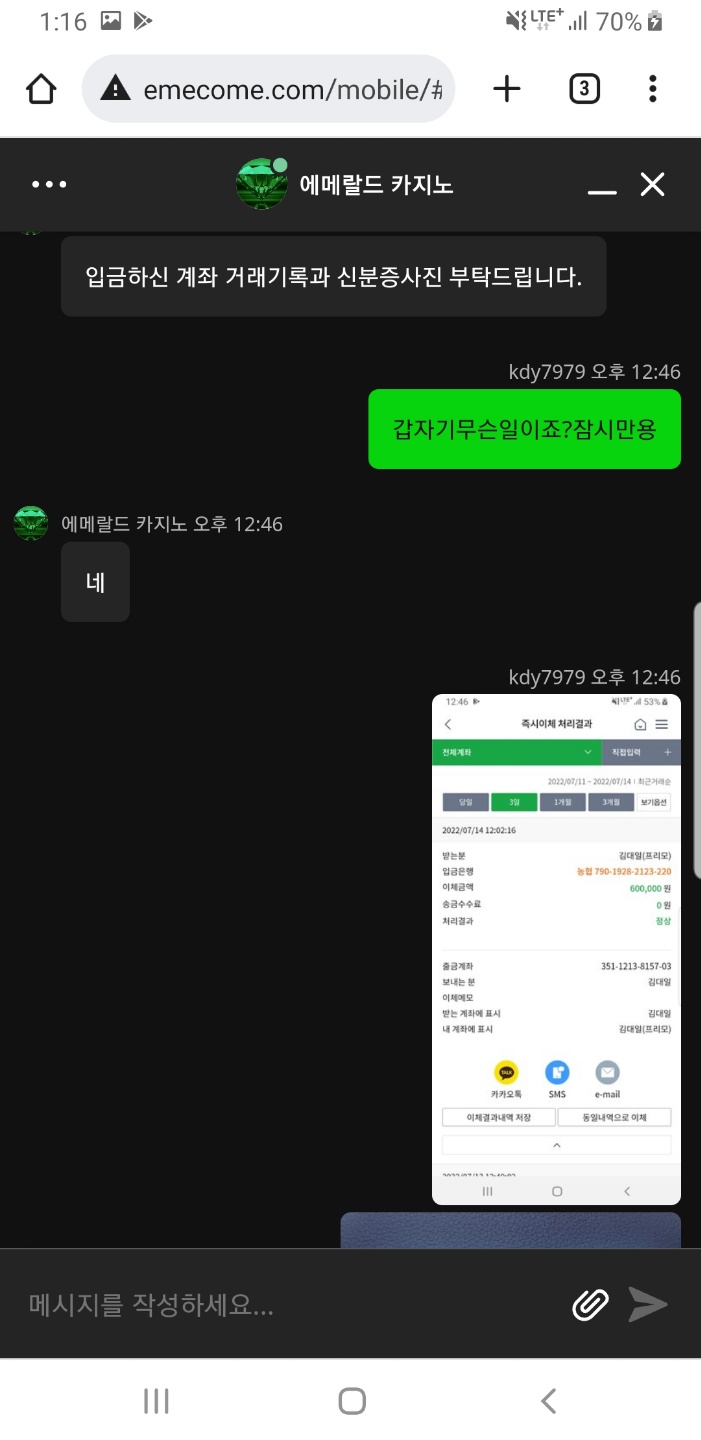Go back with the system back button

(548, 1401)
